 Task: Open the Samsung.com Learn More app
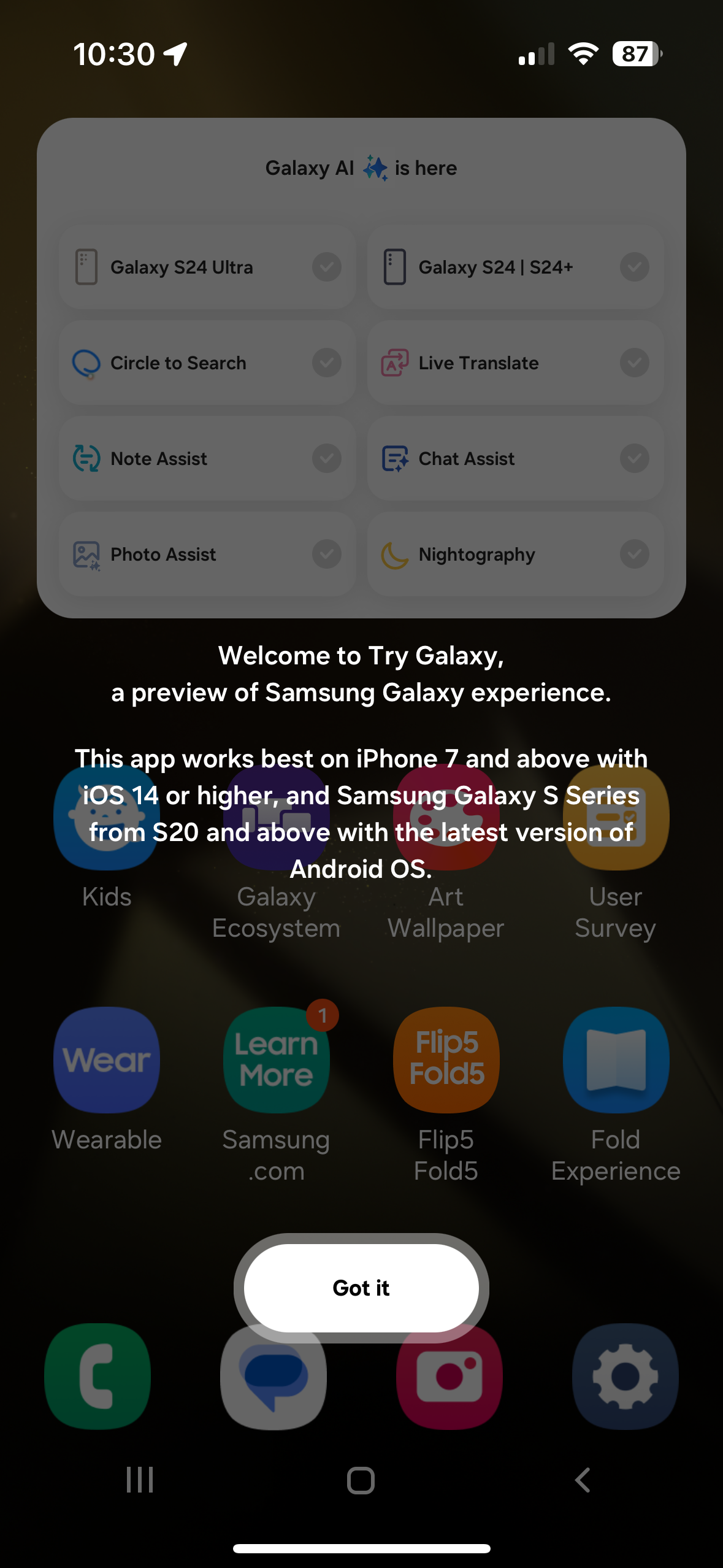(x=276, y=1060)
